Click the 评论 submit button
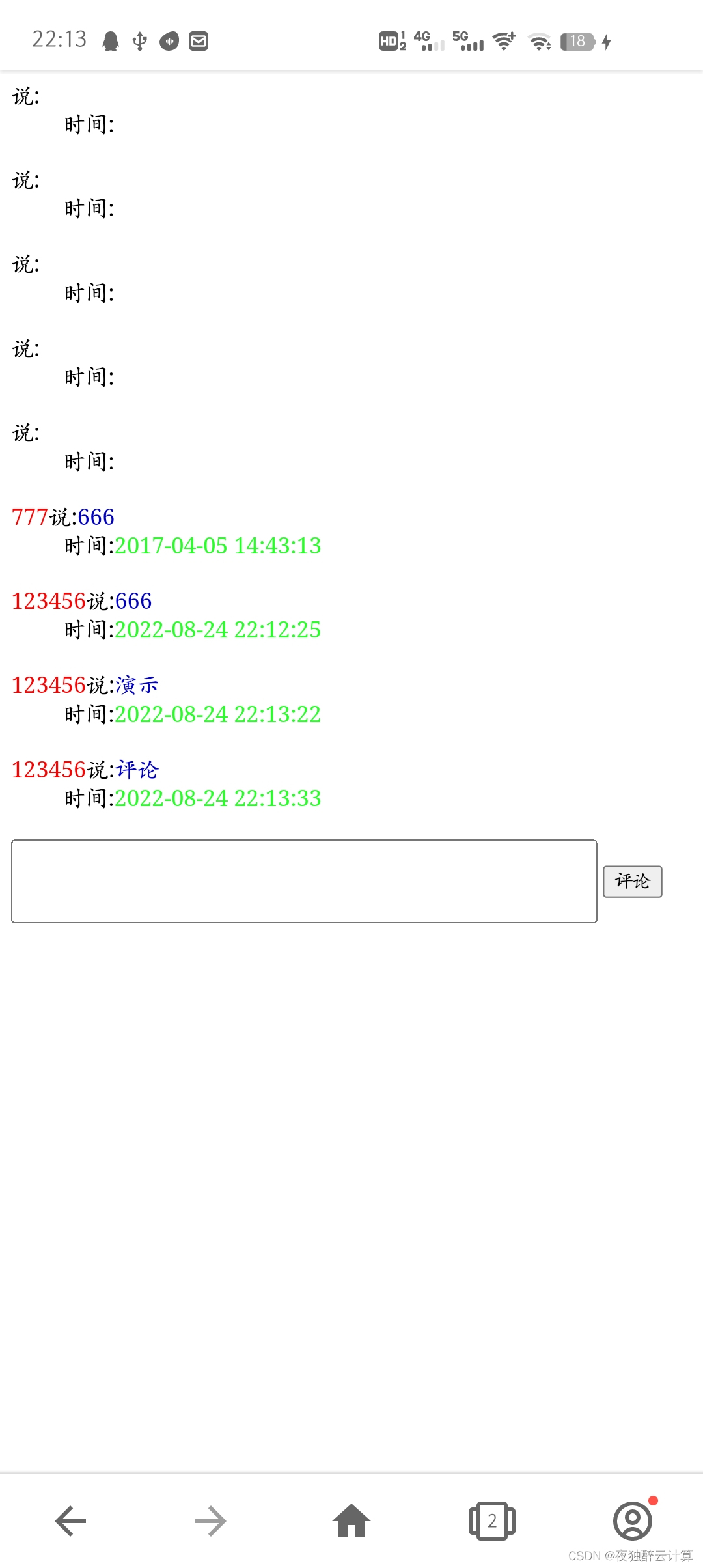This screenshot has height=1568, width=703. (632, 881)
